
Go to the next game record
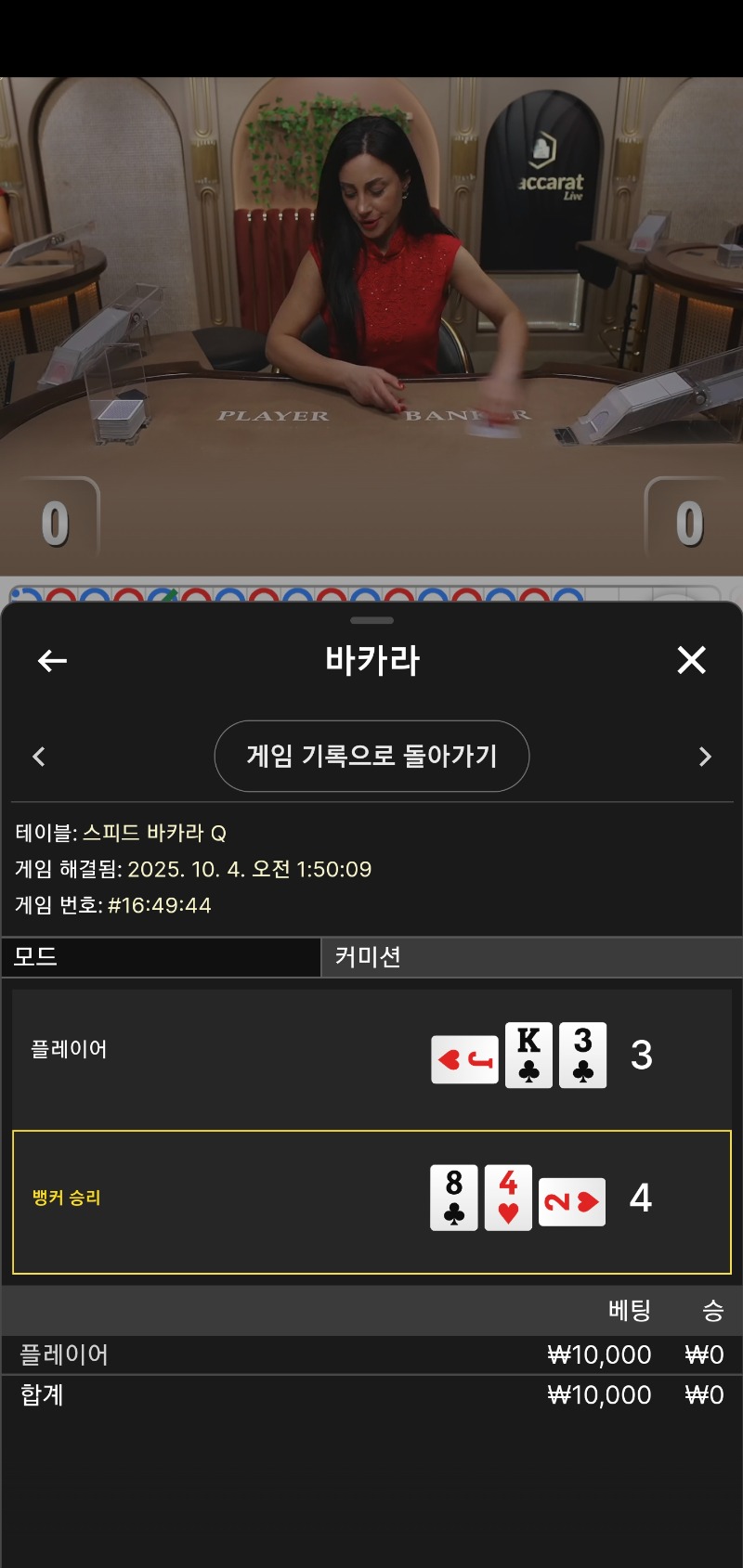705,757
